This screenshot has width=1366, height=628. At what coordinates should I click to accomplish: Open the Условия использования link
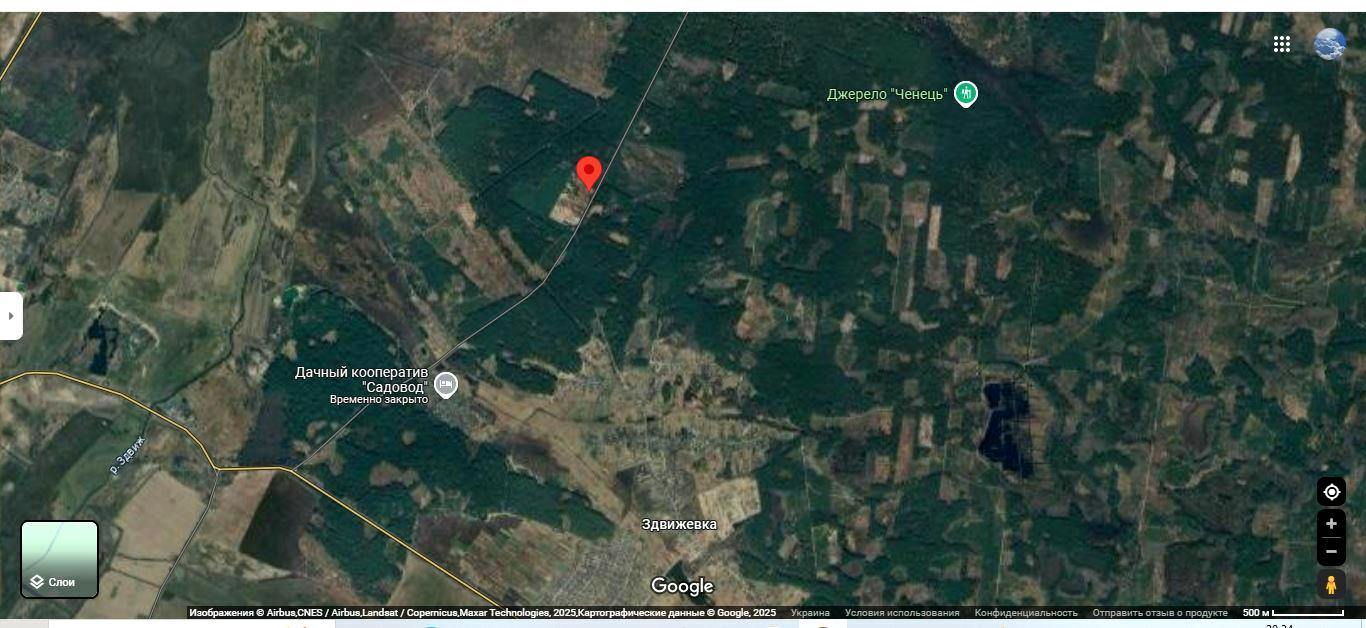pos(901,613)
